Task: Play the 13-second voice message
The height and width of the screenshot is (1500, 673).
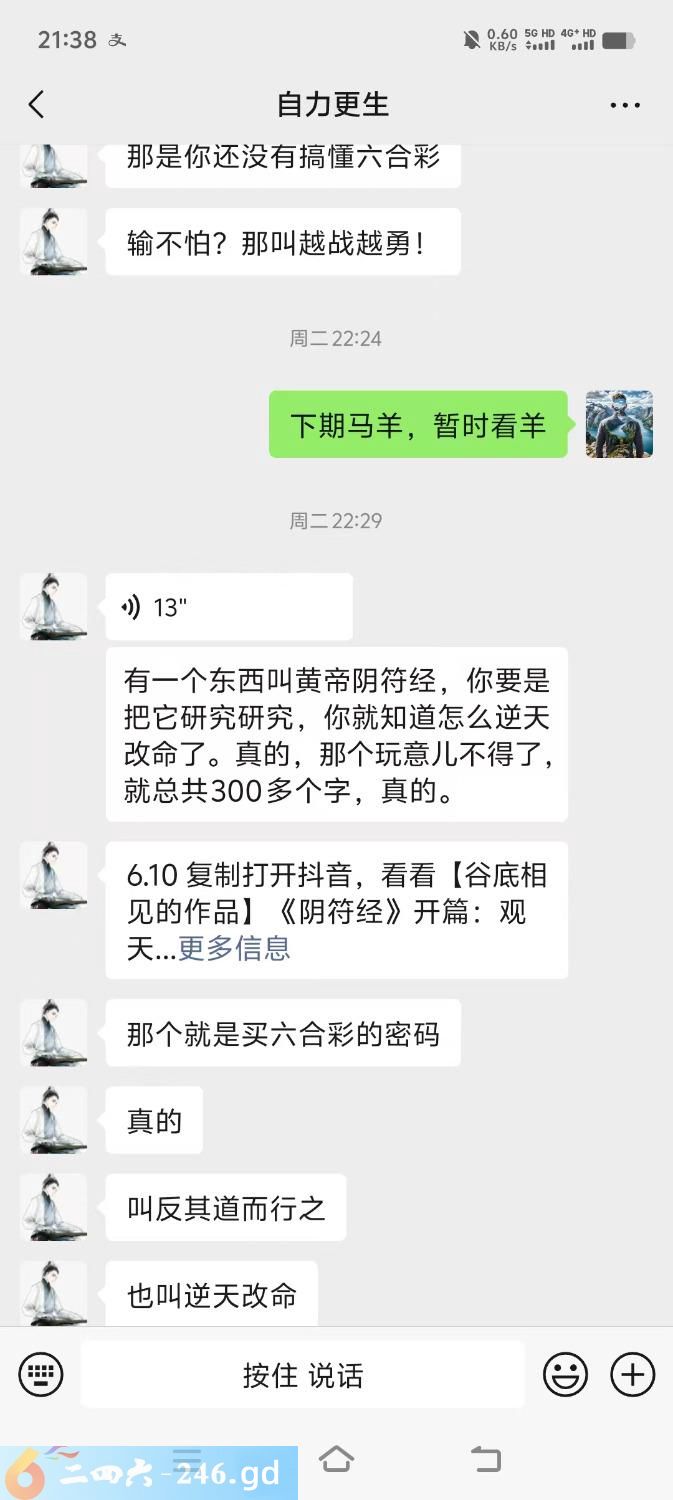Action: click(x=229, y=607)
